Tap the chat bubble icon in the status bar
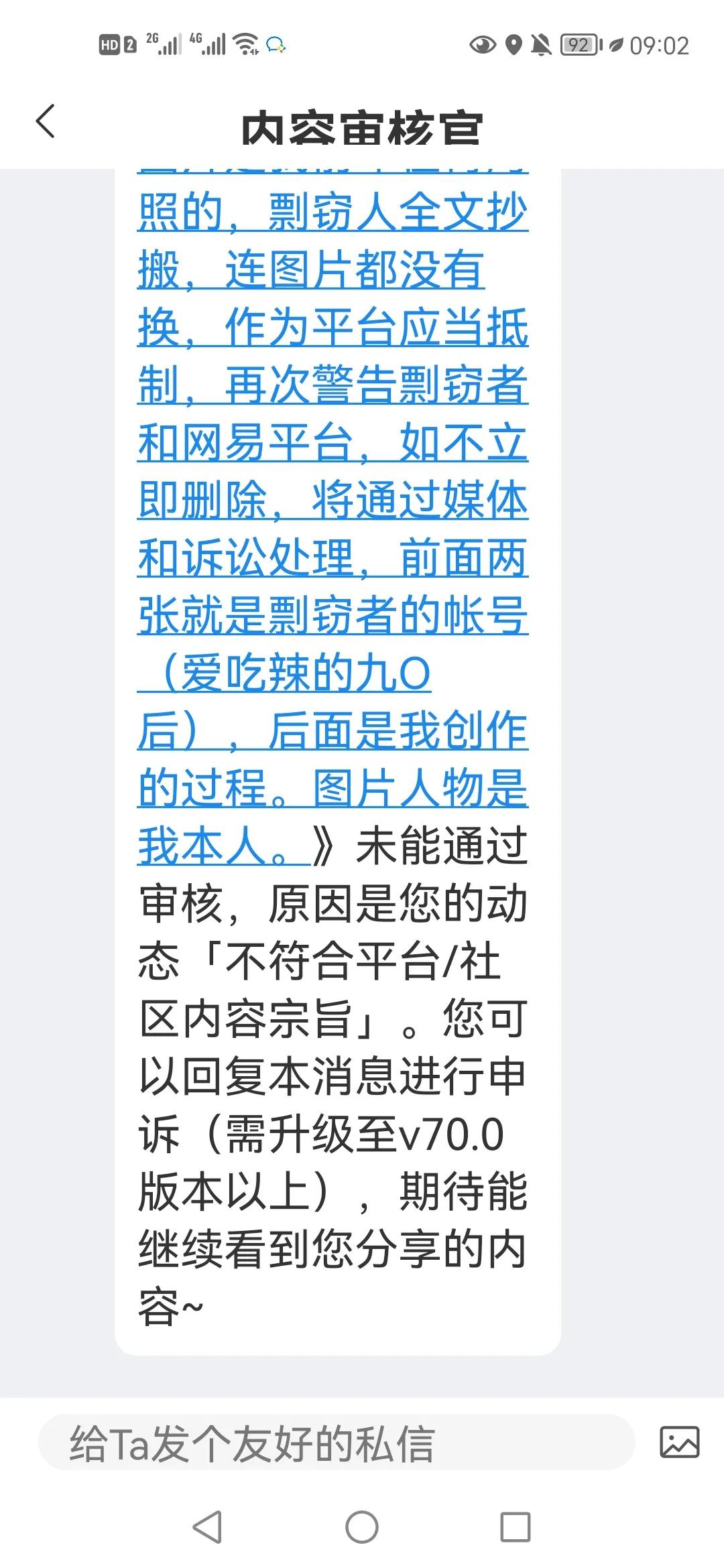This screenshot has height=1568, width=724. 275,45
